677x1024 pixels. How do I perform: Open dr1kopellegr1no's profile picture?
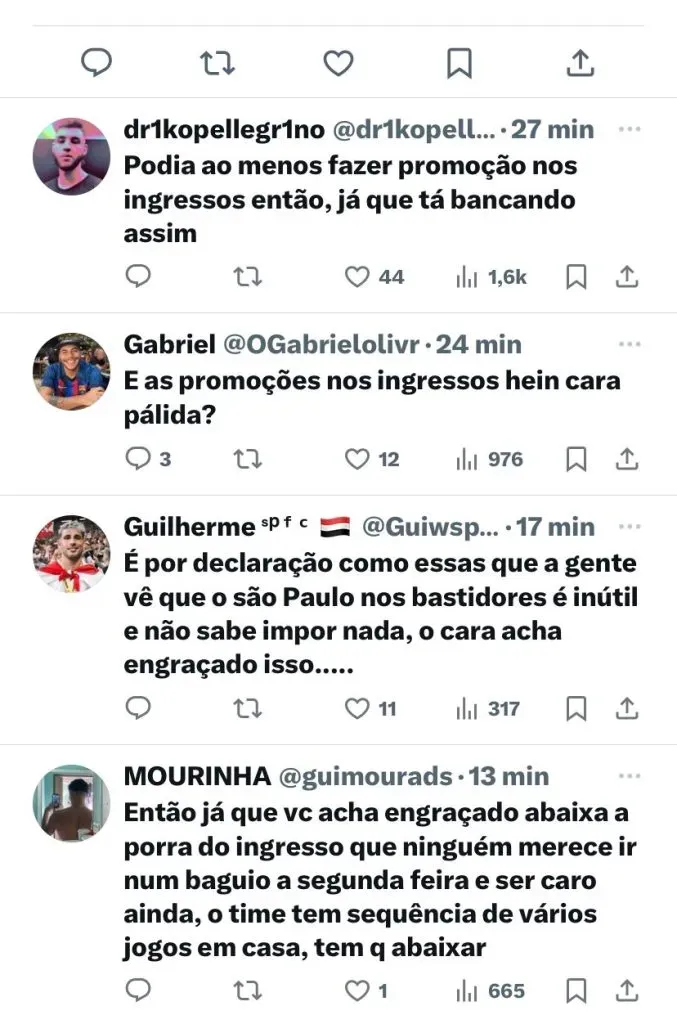[x=71, y=156]
